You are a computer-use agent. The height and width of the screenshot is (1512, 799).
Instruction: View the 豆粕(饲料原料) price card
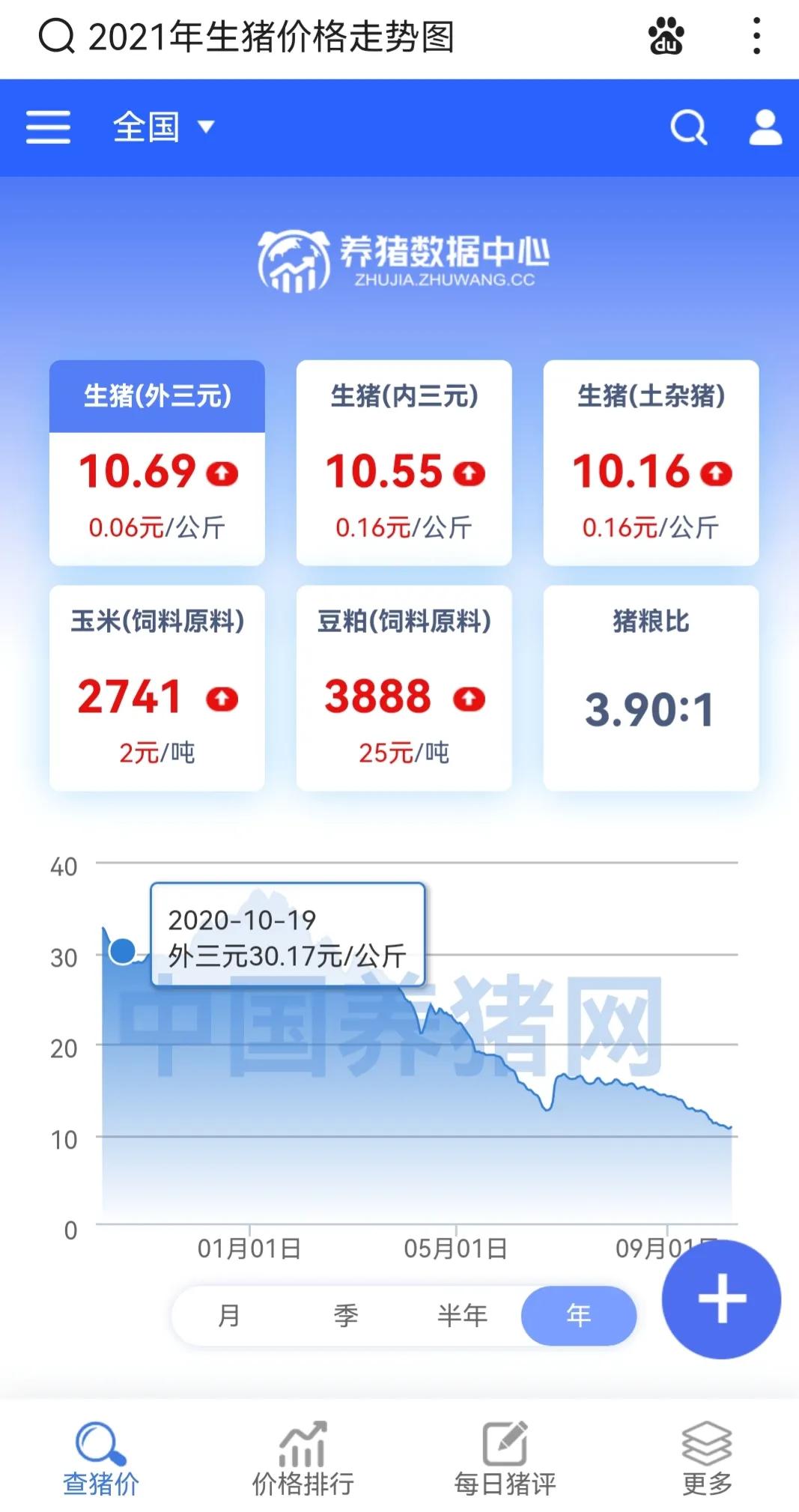click(x=404, y=687)
